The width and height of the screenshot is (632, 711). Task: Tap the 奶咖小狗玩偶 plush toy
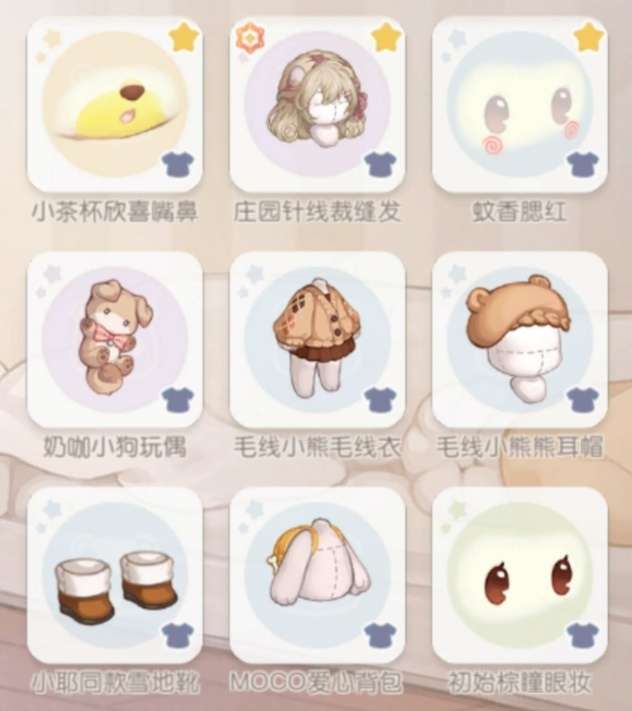(115, 340)
